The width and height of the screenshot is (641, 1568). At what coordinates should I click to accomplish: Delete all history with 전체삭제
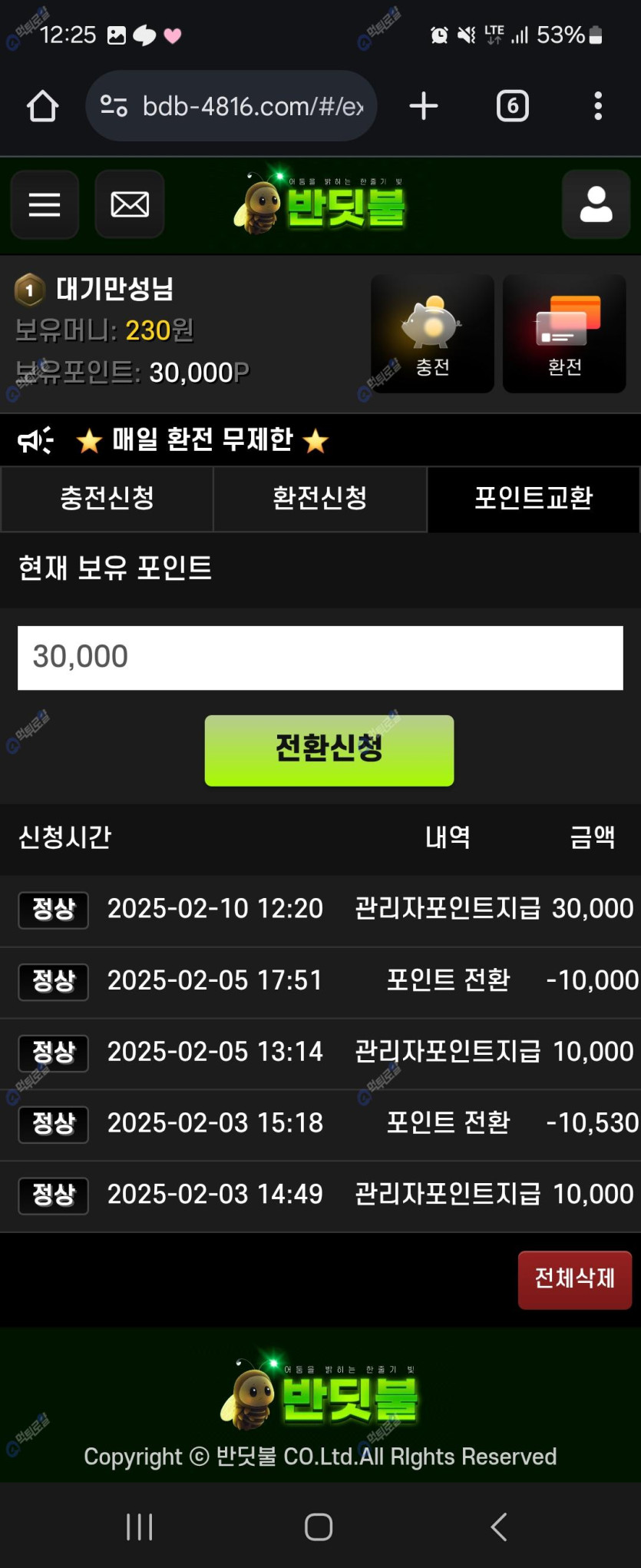[x=574, y=1279]
